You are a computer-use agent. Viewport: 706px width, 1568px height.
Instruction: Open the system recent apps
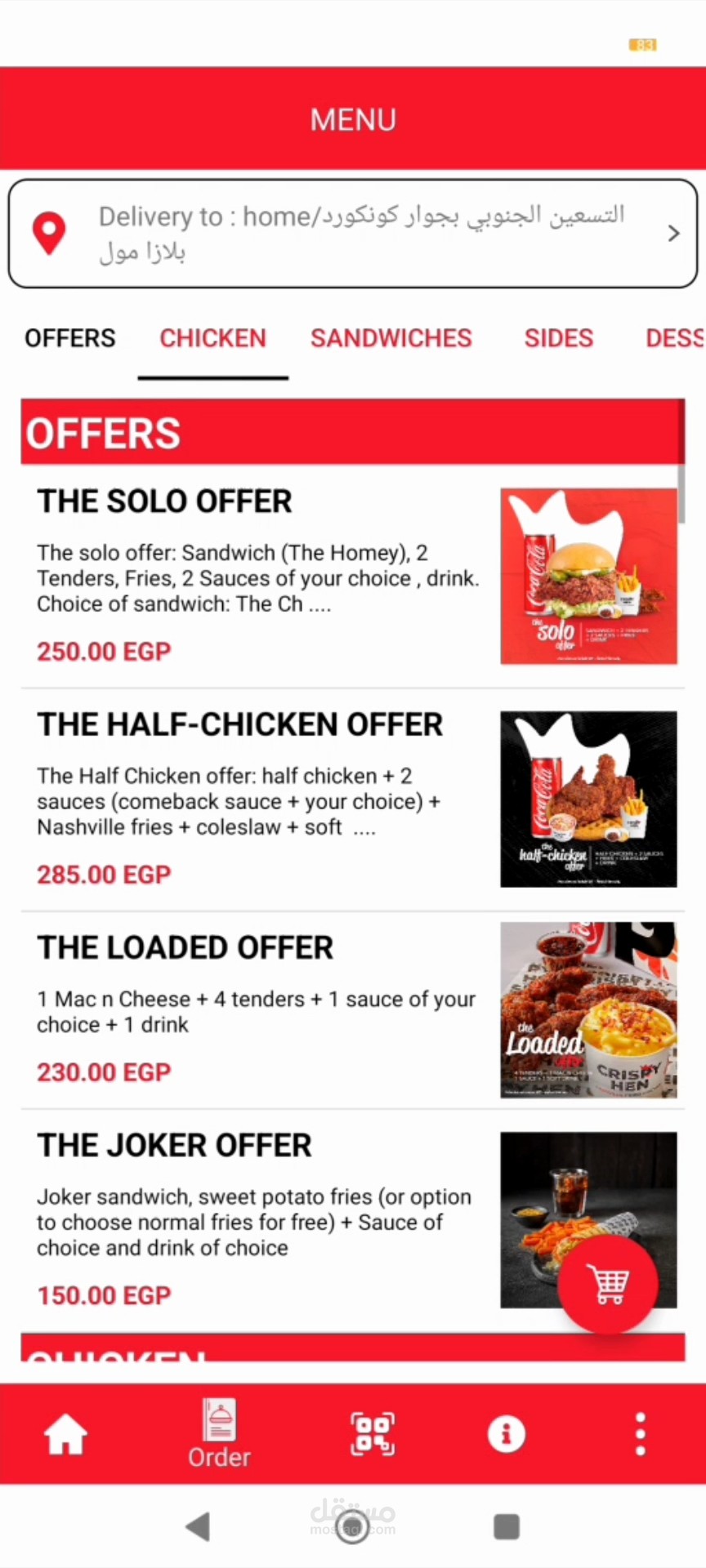pos(507,1526)
